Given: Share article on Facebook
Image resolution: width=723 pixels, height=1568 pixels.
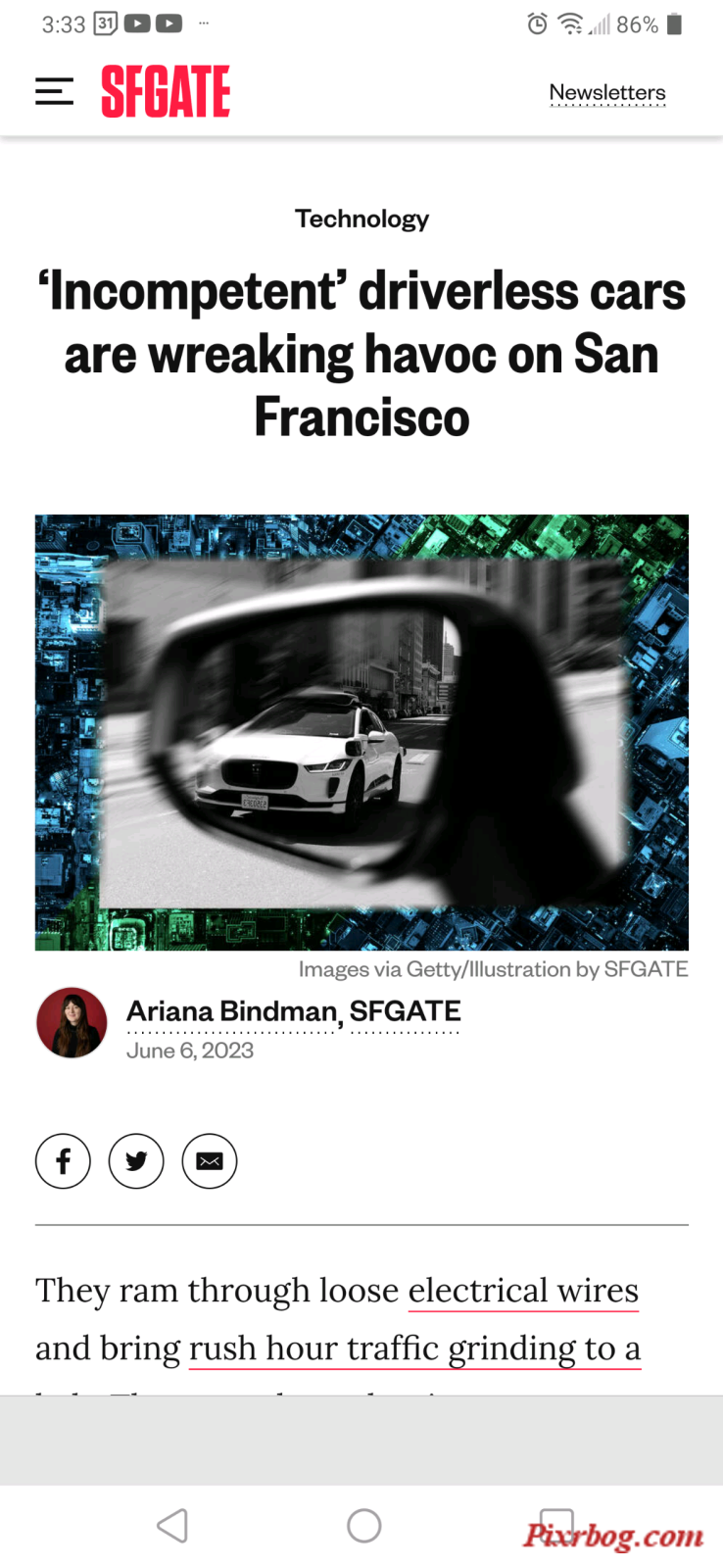Looking at the screenshot, I should click(63, 1161).
